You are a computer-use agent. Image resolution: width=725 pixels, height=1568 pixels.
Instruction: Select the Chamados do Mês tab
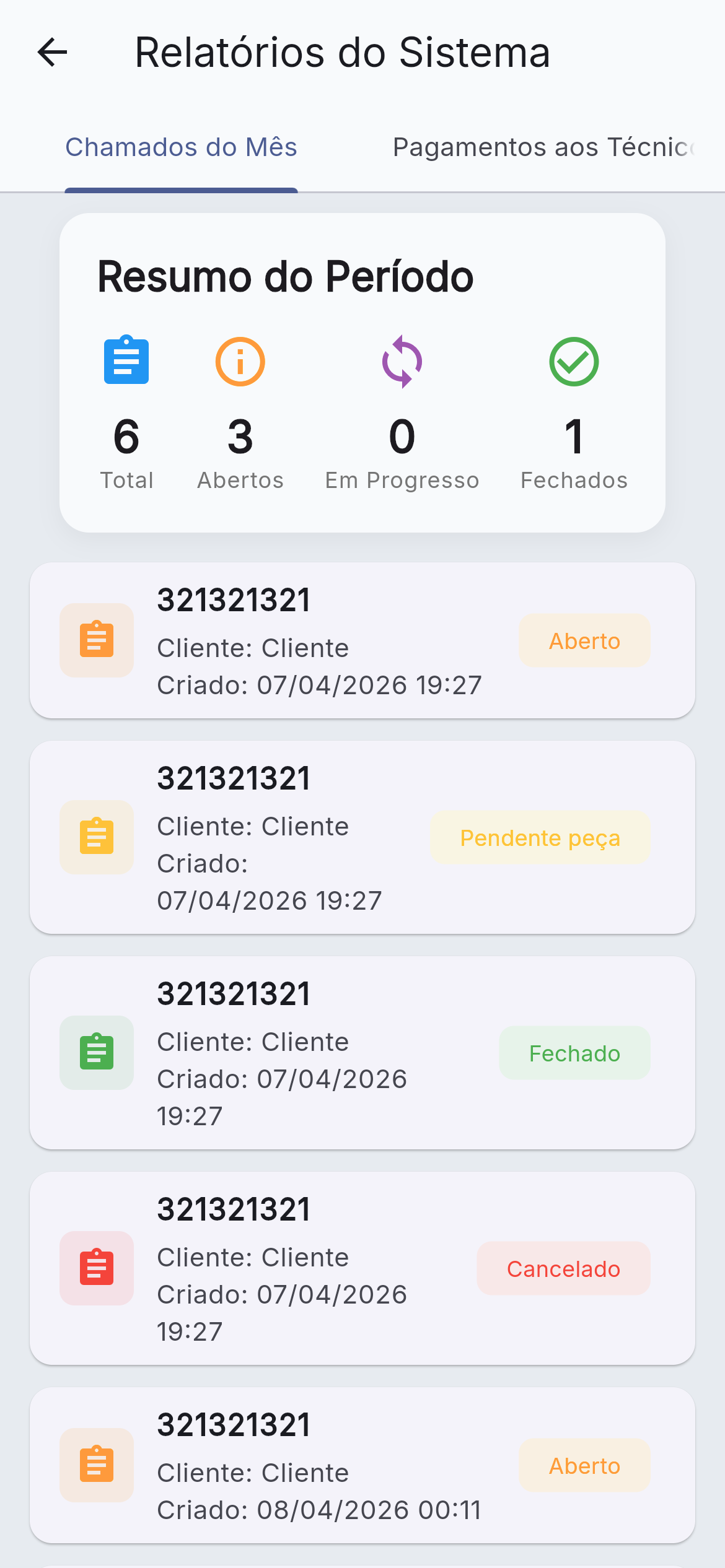tap(182, 147)
